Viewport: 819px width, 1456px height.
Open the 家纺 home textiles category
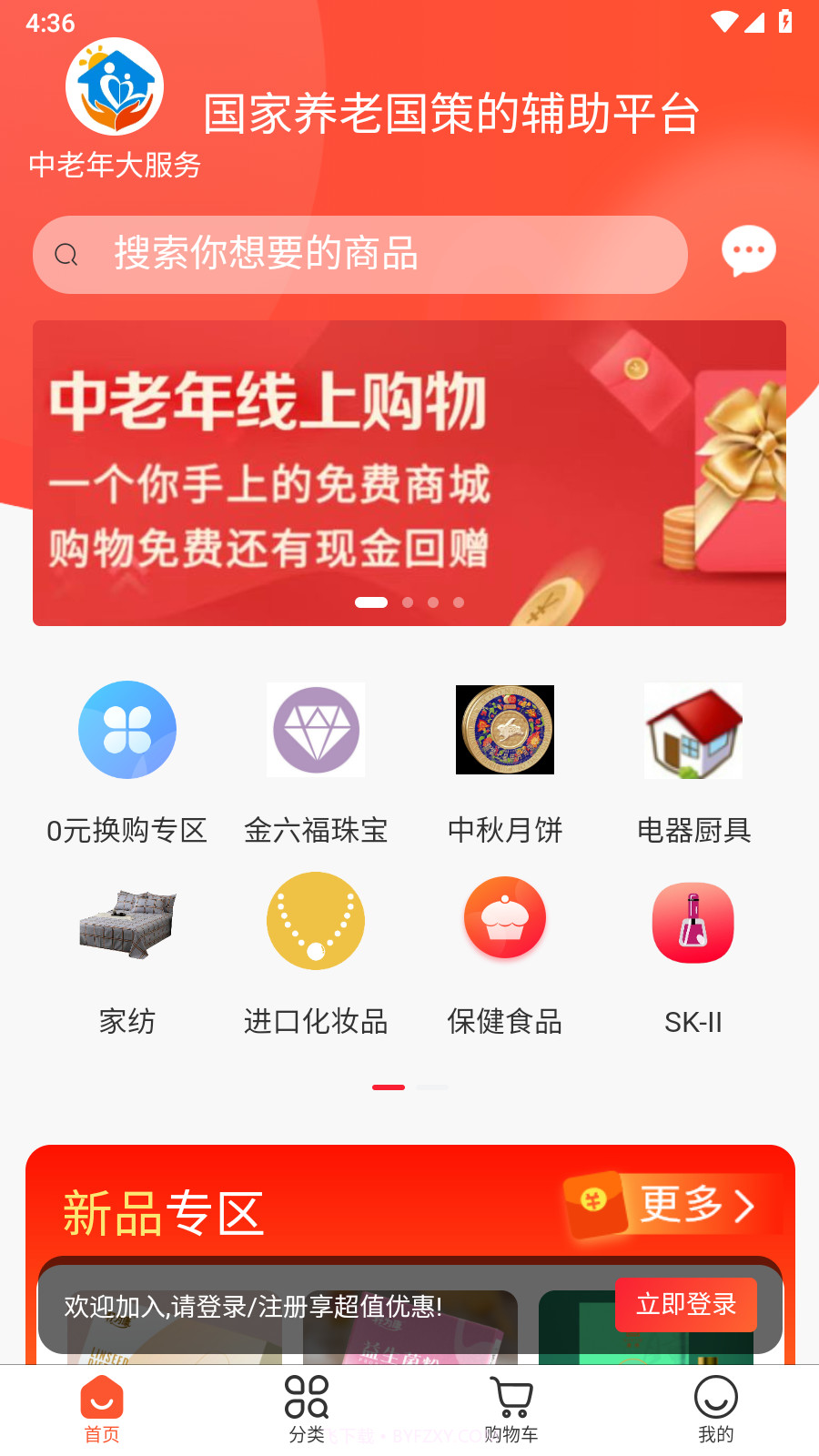(x=127, y=921)
